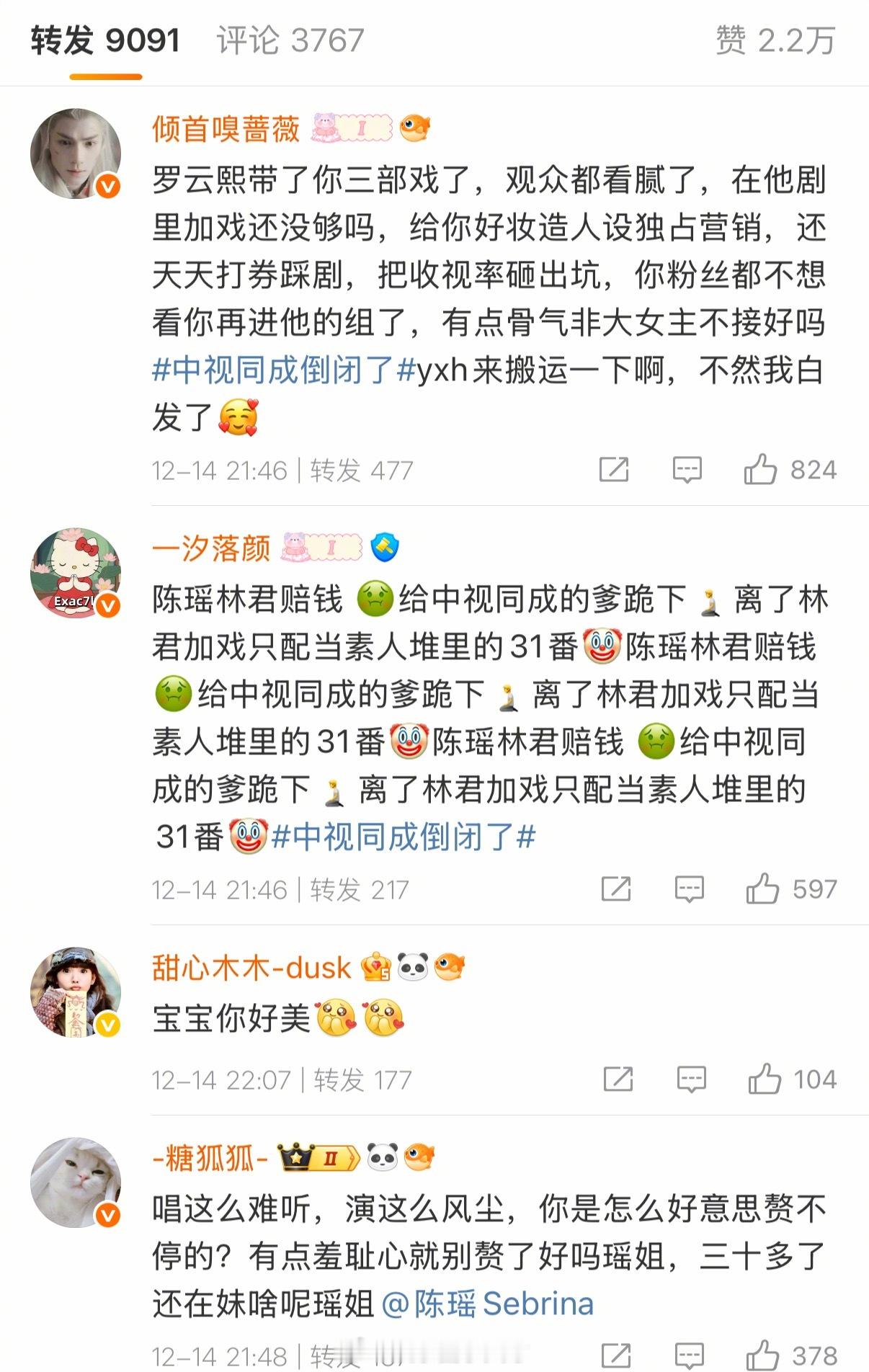
Task: Click the pink membership badge beside 倾首嗅蔷薇
Action: click(351, 128)
